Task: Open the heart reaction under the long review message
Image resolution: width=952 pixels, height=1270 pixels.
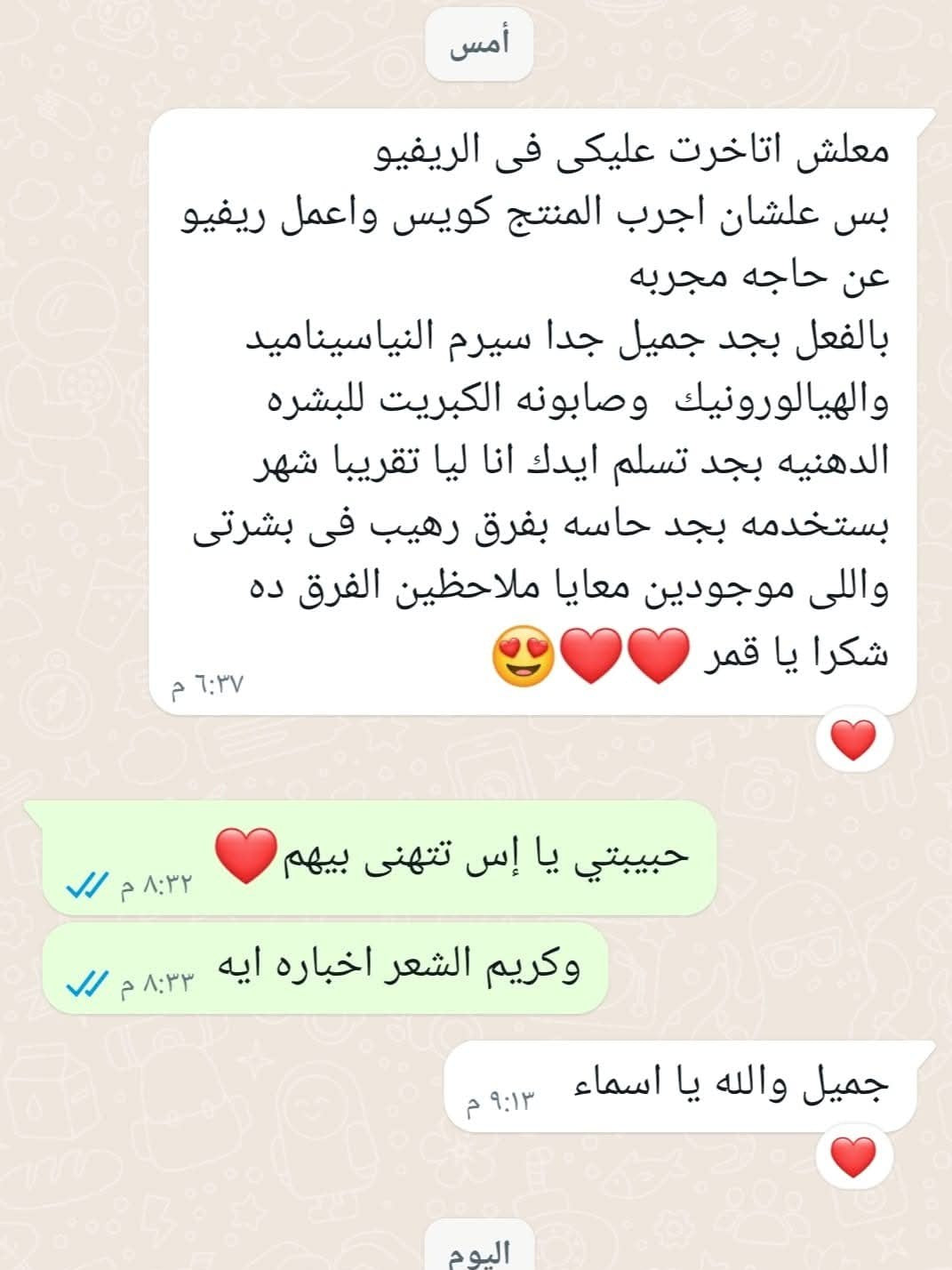Action: (853, 740)
